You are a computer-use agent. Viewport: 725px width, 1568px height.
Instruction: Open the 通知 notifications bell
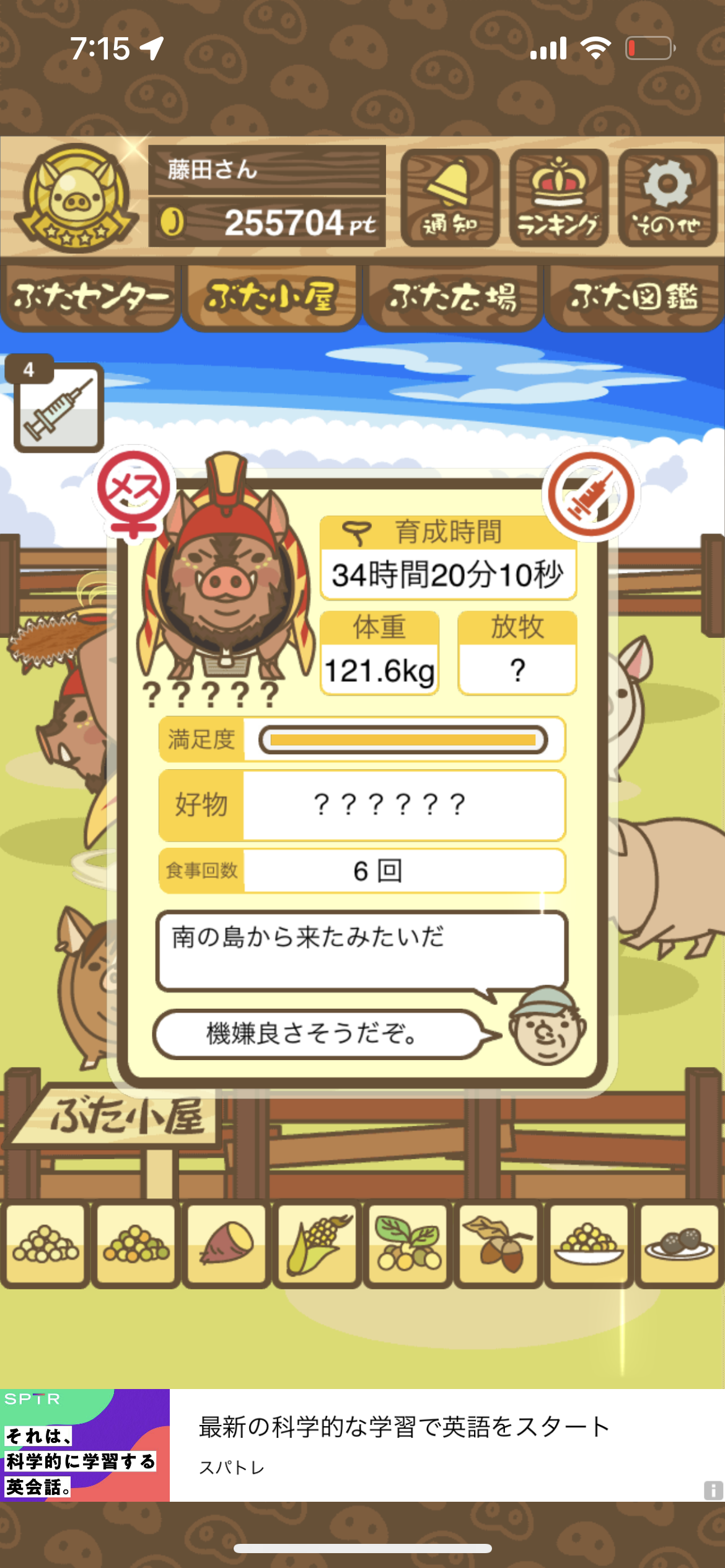(449, 198)
